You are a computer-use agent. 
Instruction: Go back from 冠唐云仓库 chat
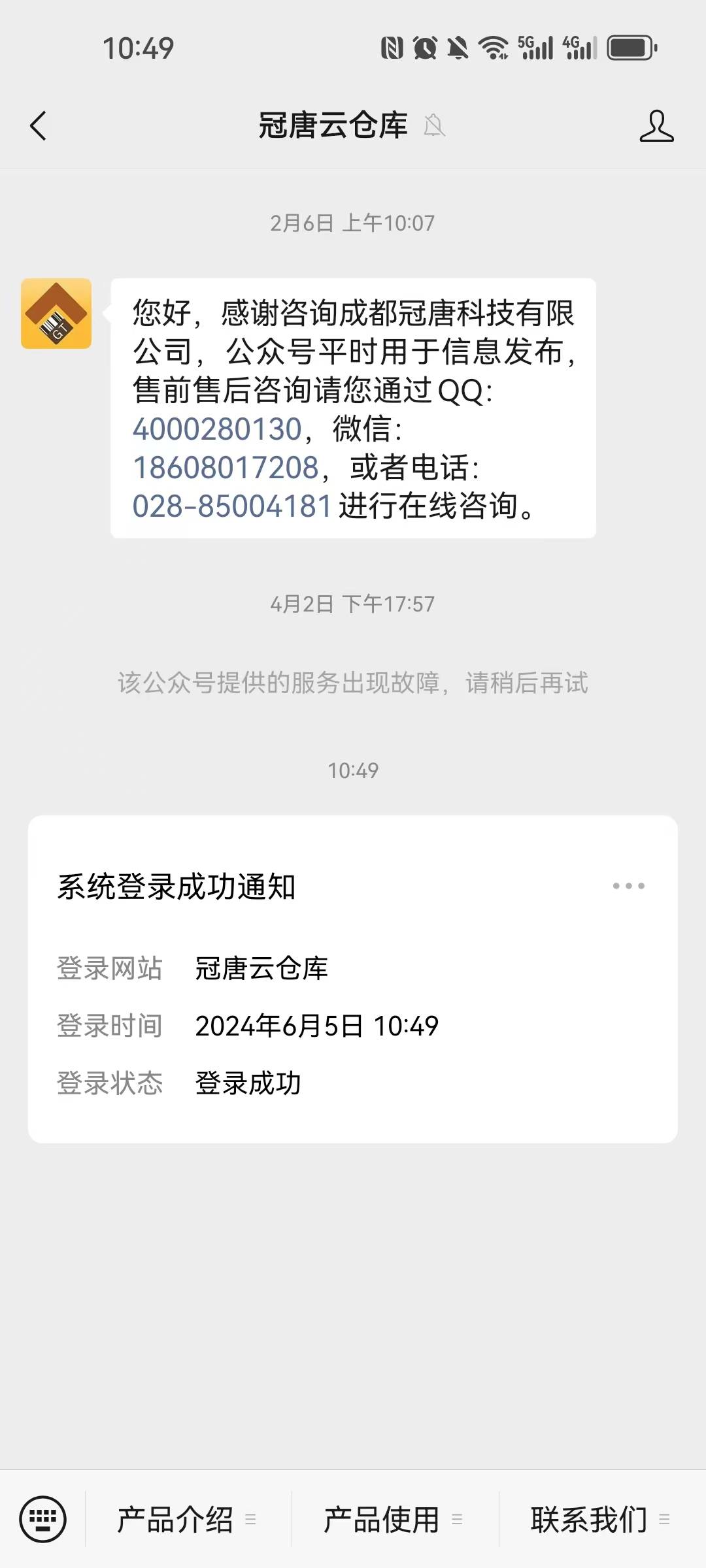tap(39, 125)
